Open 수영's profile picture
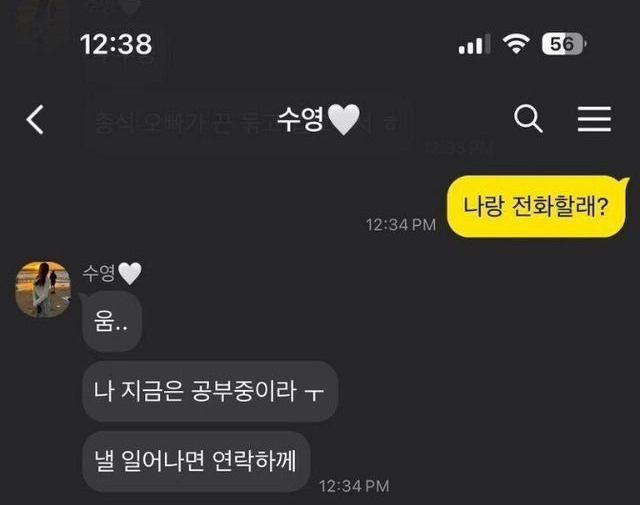This screenshot has height=505, width=640. [43, 289]
